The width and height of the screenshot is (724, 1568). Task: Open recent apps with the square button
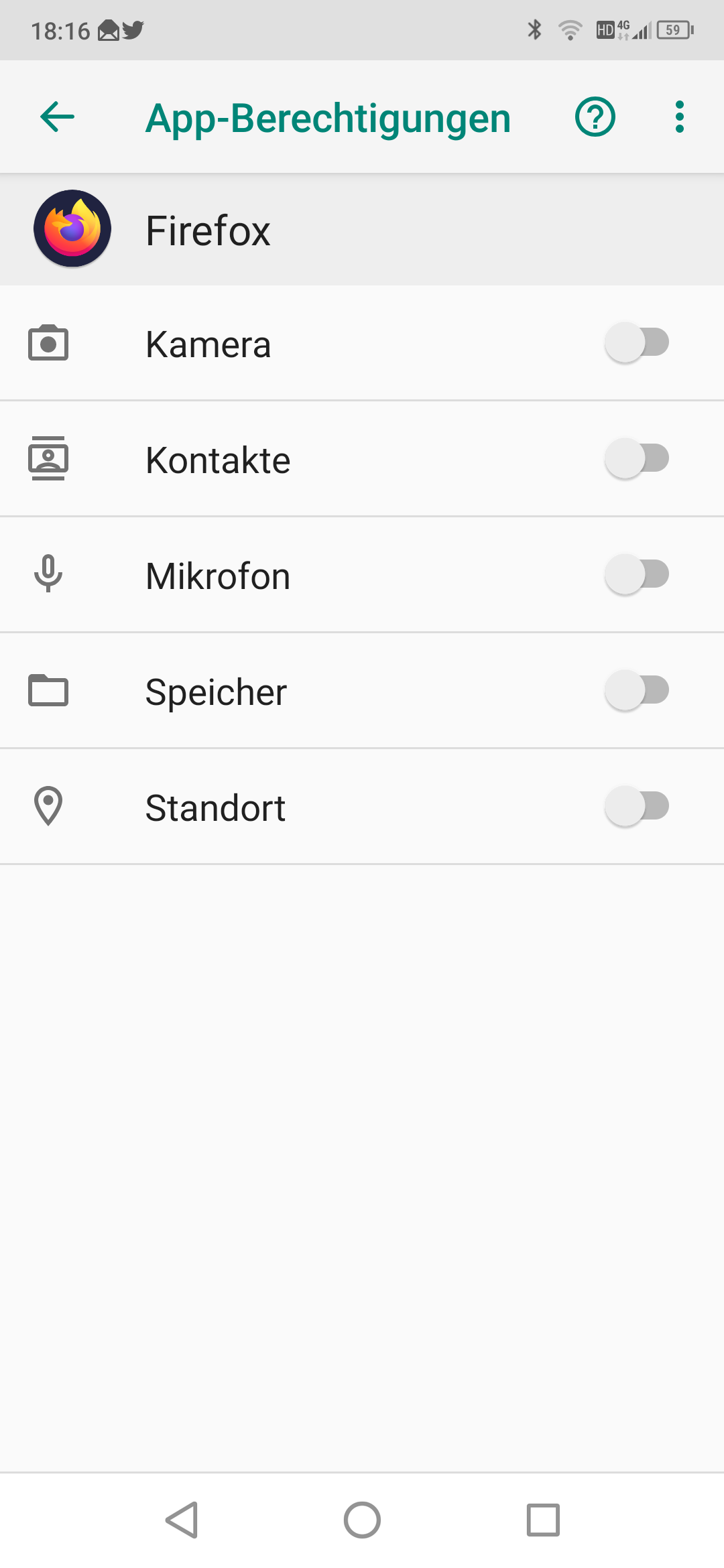[543, 1520]
